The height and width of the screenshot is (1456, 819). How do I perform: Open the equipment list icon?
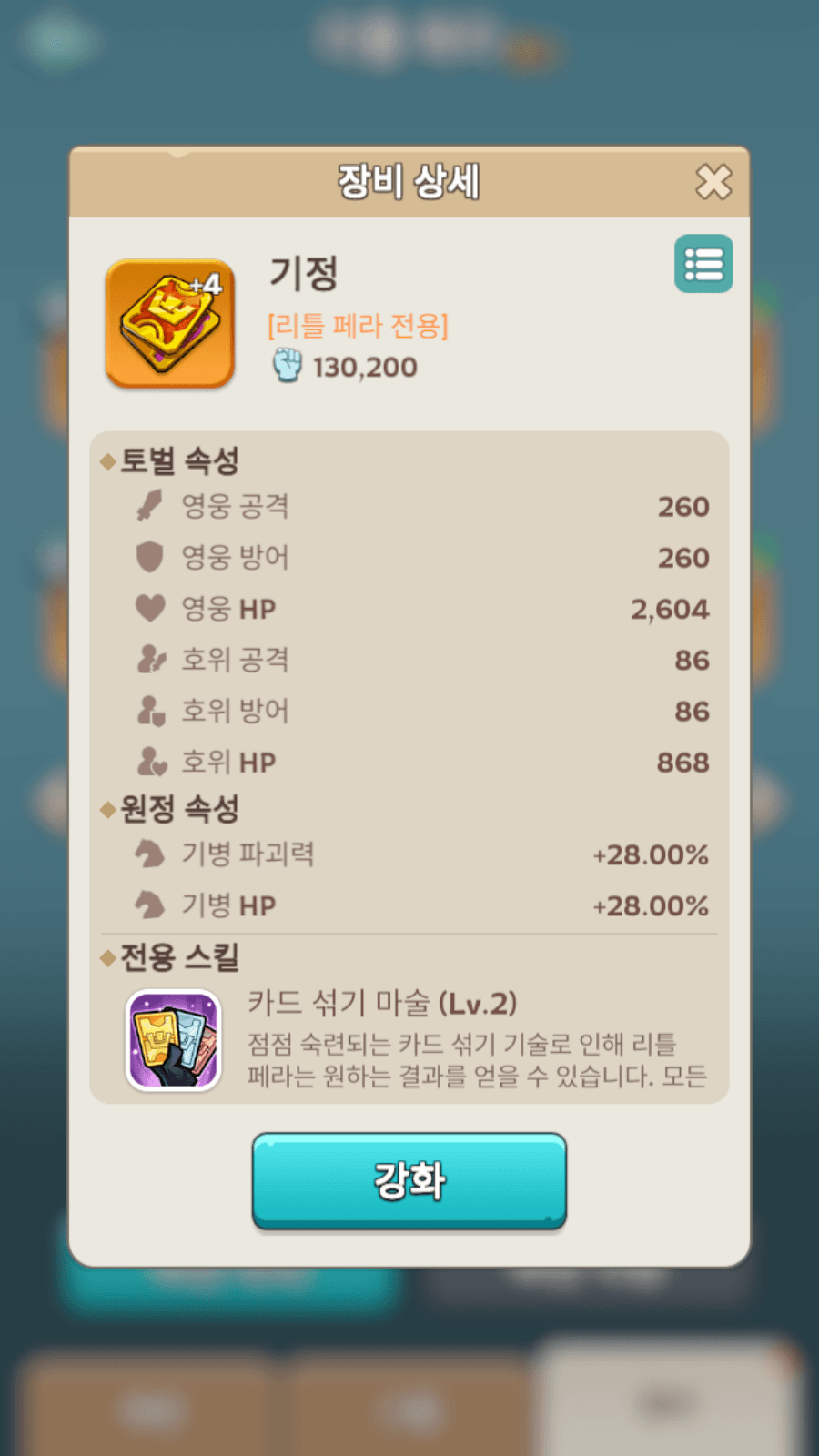coord(703,264)
